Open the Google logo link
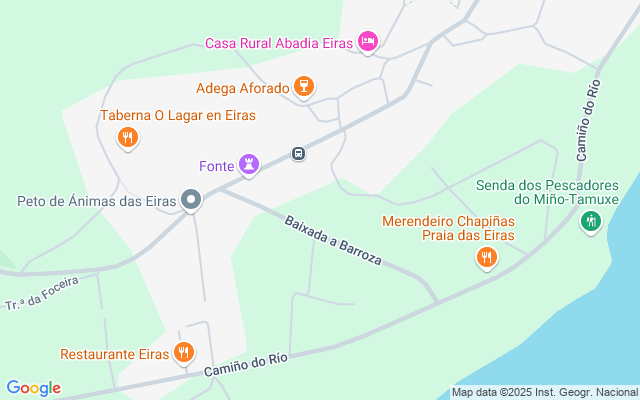The height and width of the screenshot is (400, 640). (x=33, y=388)
